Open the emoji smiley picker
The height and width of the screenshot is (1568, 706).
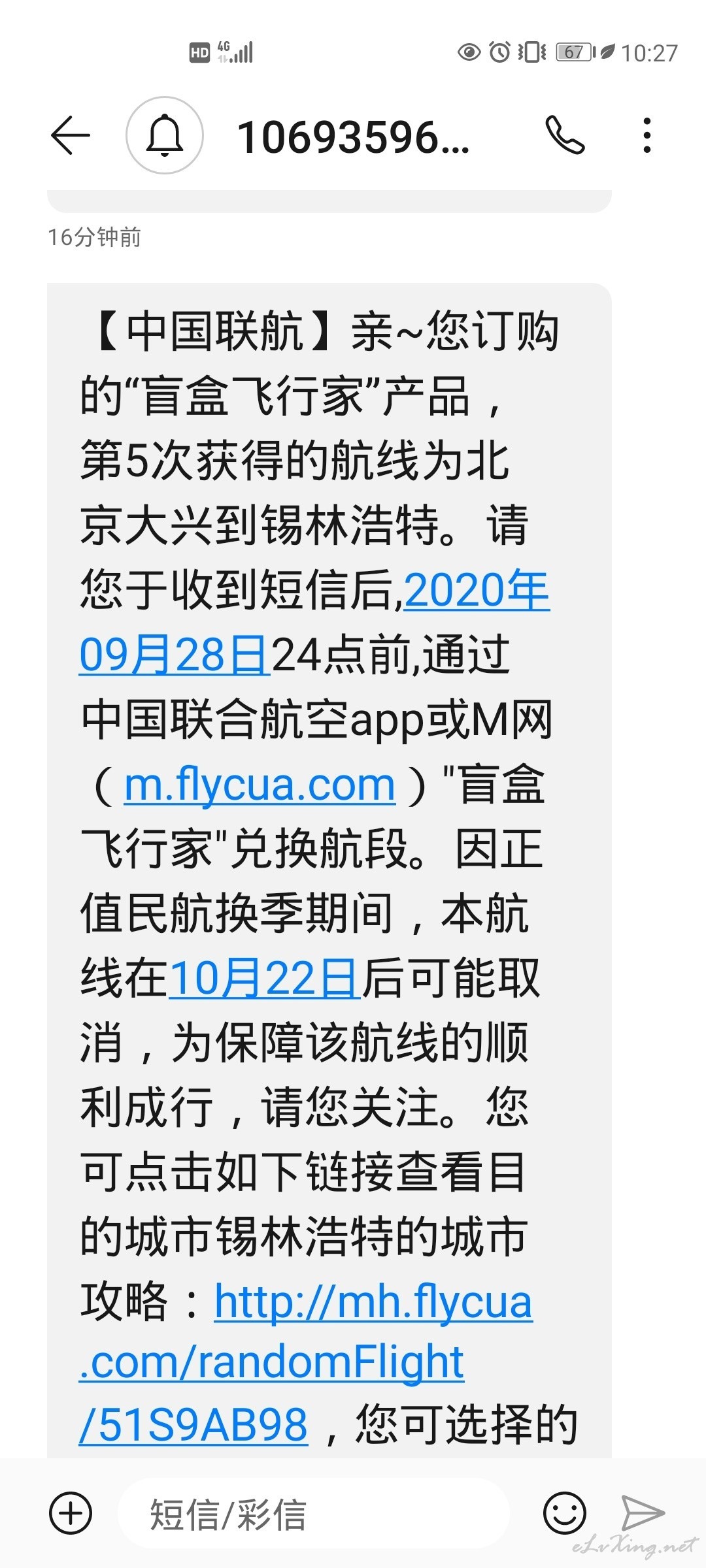pos(565,1513)
